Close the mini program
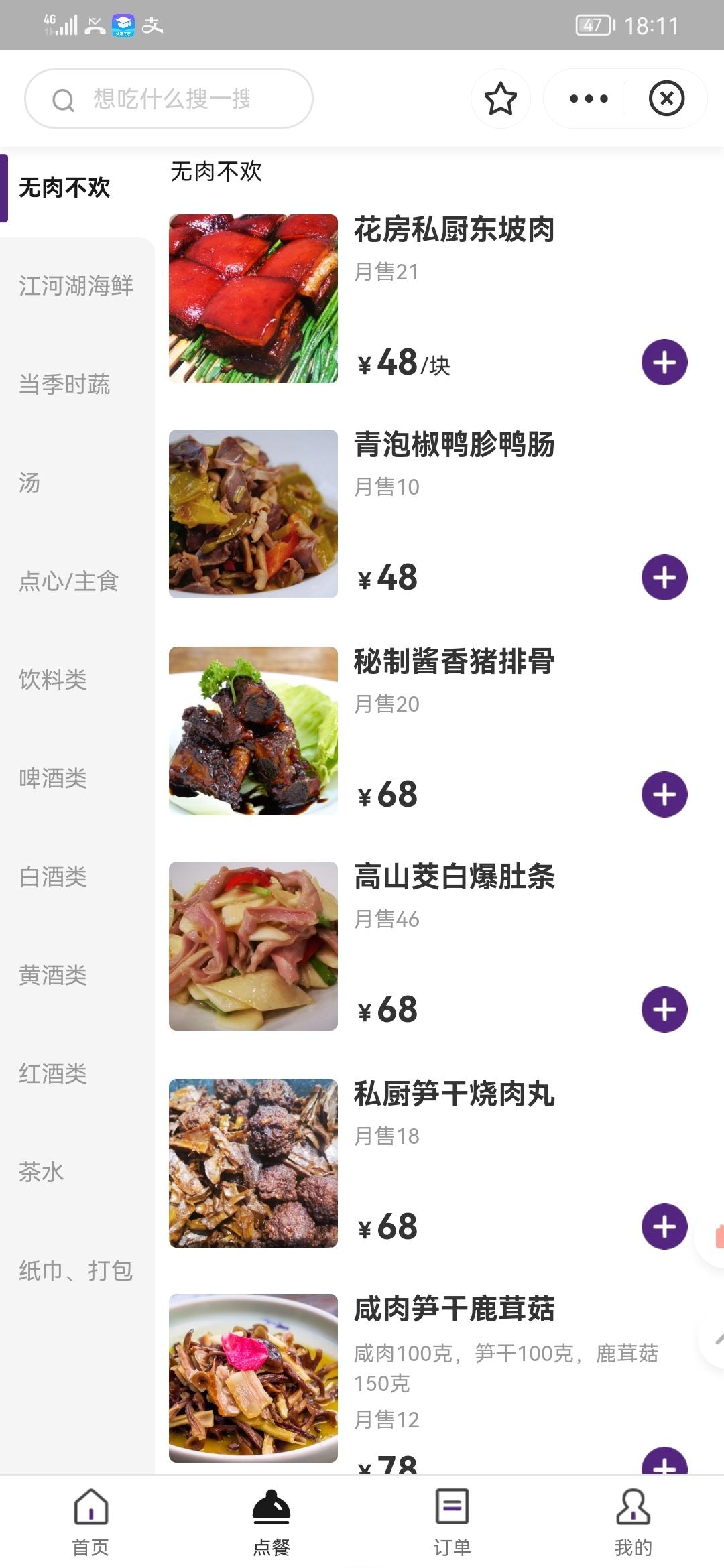 666,99
